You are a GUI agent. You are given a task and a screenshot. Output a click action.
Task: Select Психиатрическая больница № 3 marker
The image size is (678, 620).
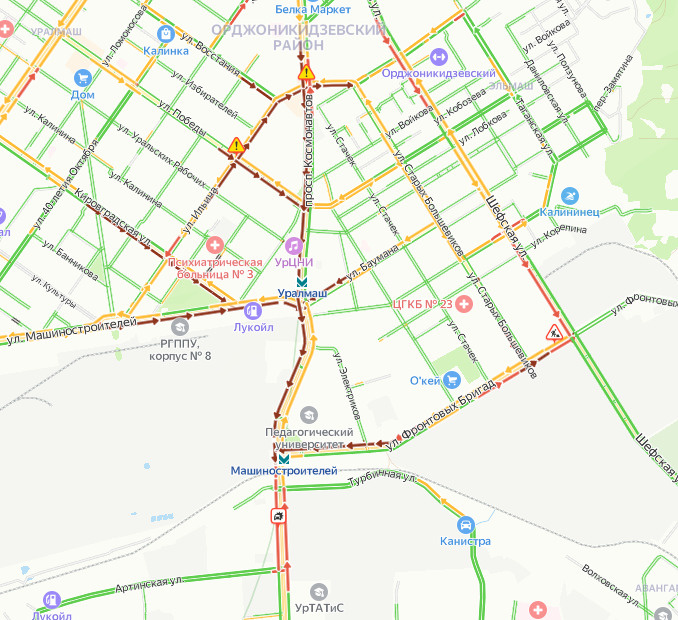point(214,245)
